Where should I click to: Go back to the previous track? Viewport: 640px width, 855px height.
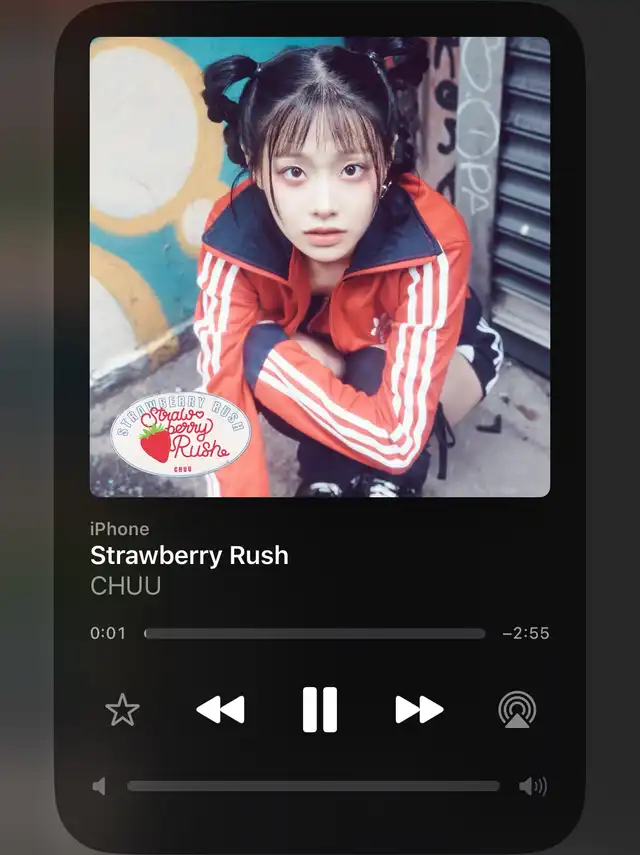coord(220,710)
